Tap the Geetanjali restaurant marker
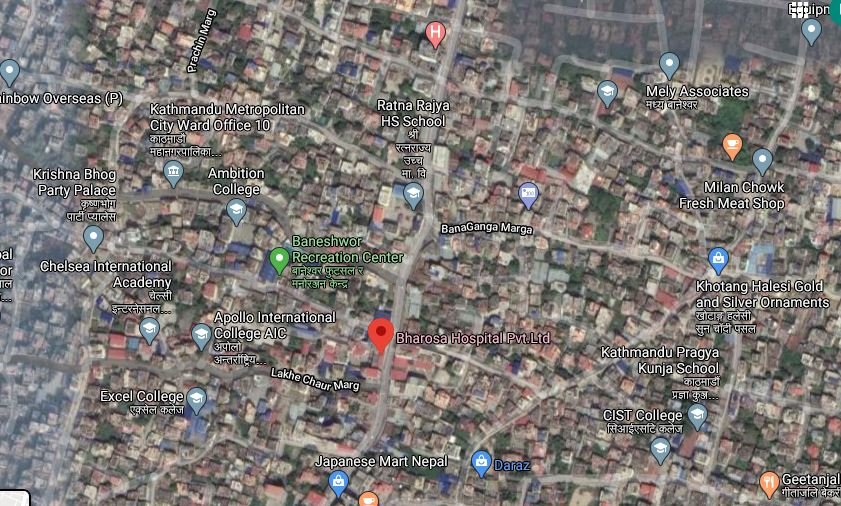The width and height of the screenshot is (841, 506). 768,483
